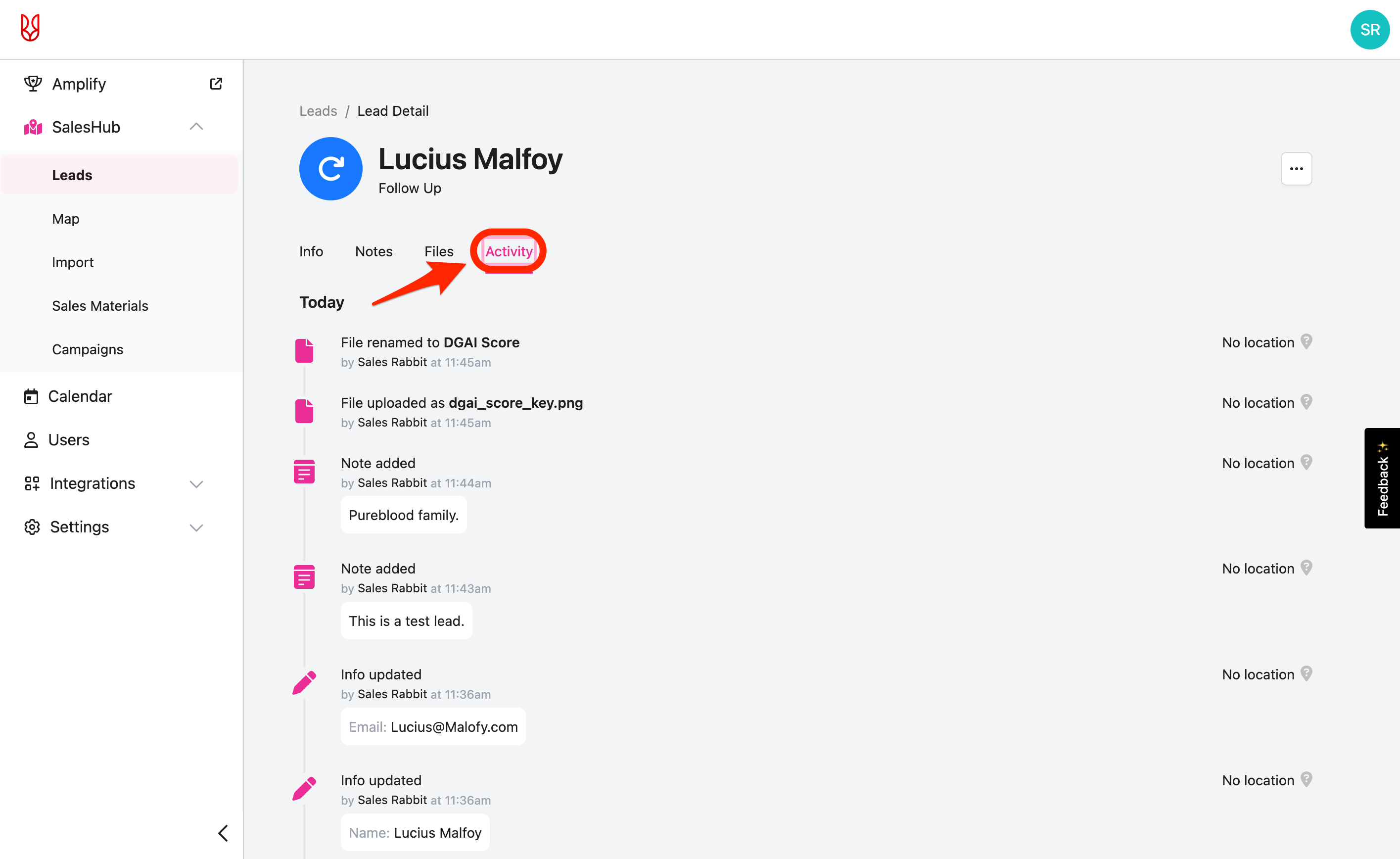
Task: Open Campaigns in the sidebar
Action: 88,349
